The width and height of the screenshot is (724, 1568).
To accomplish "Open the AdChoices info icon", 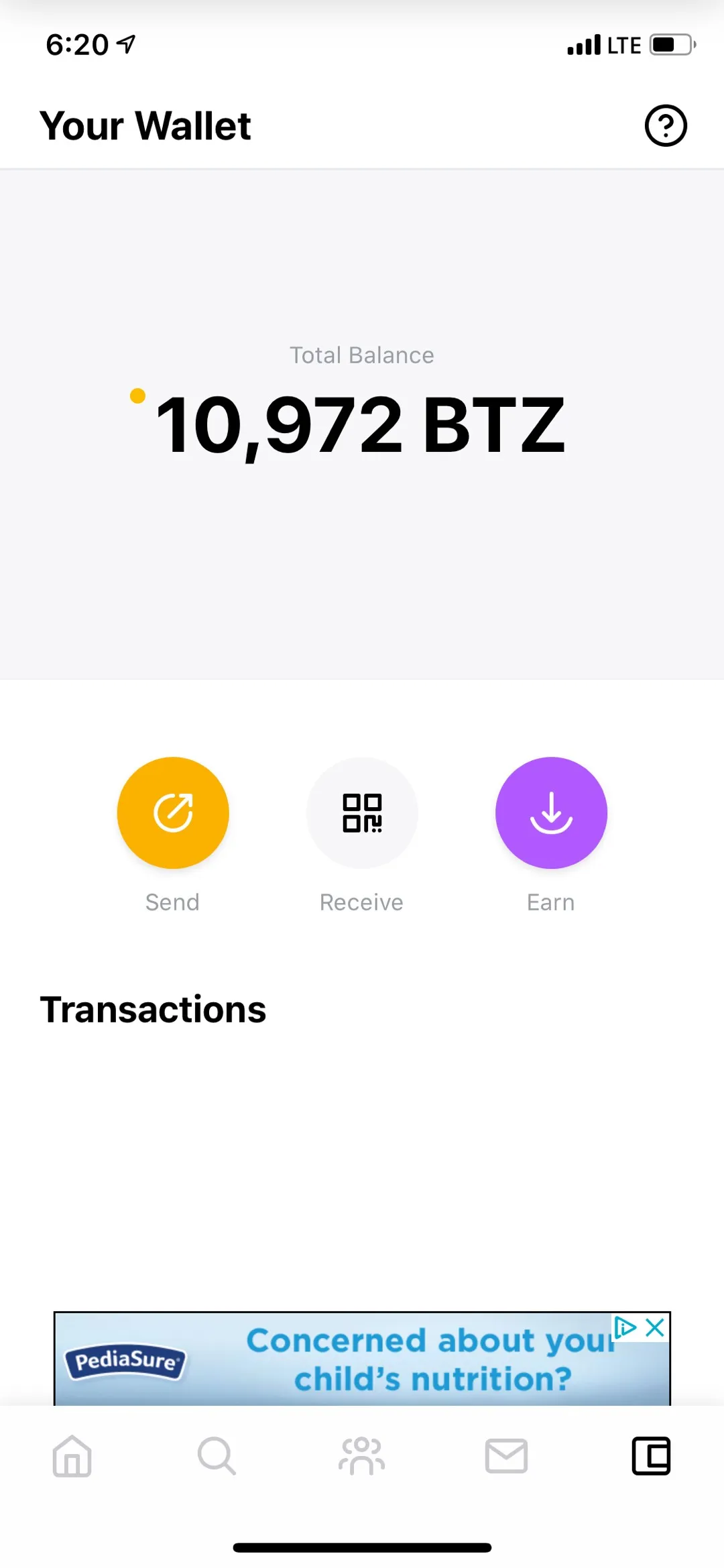I will [625, 1327].
